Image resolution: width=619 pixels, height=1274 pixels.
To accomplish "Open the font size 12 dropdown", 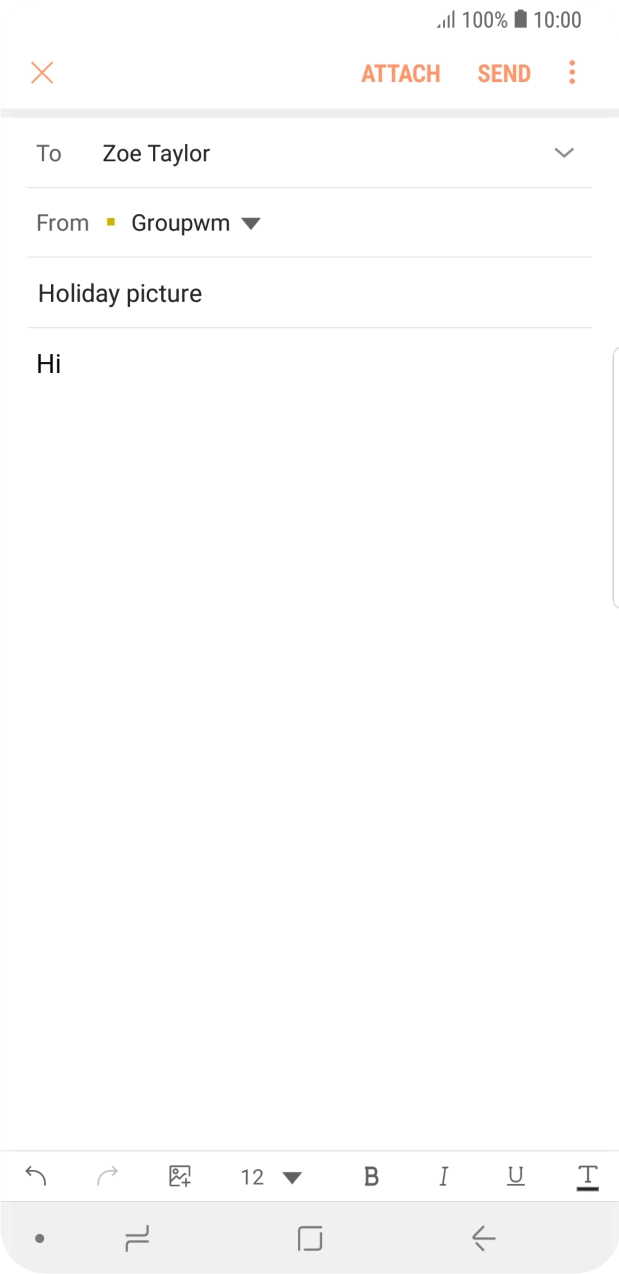I will point(271,1177).
